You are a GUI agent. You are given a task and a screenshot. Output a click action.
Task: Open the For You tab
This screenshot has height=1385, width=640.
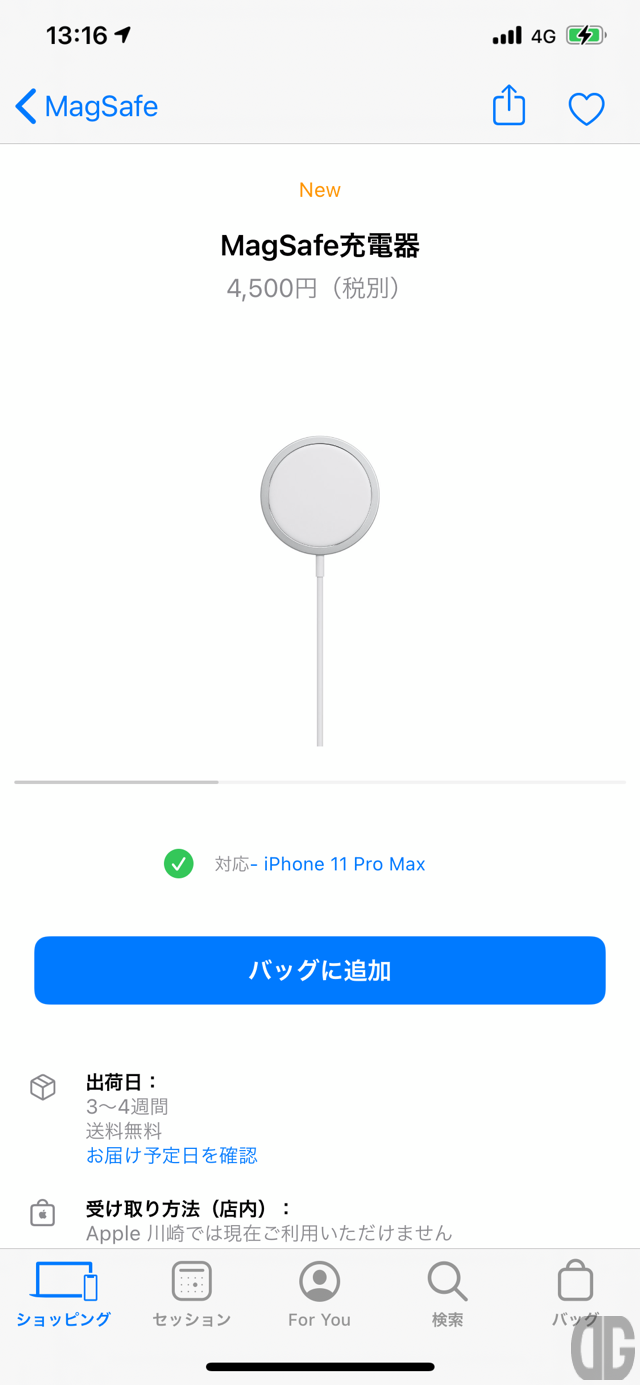pos(319,1294)
